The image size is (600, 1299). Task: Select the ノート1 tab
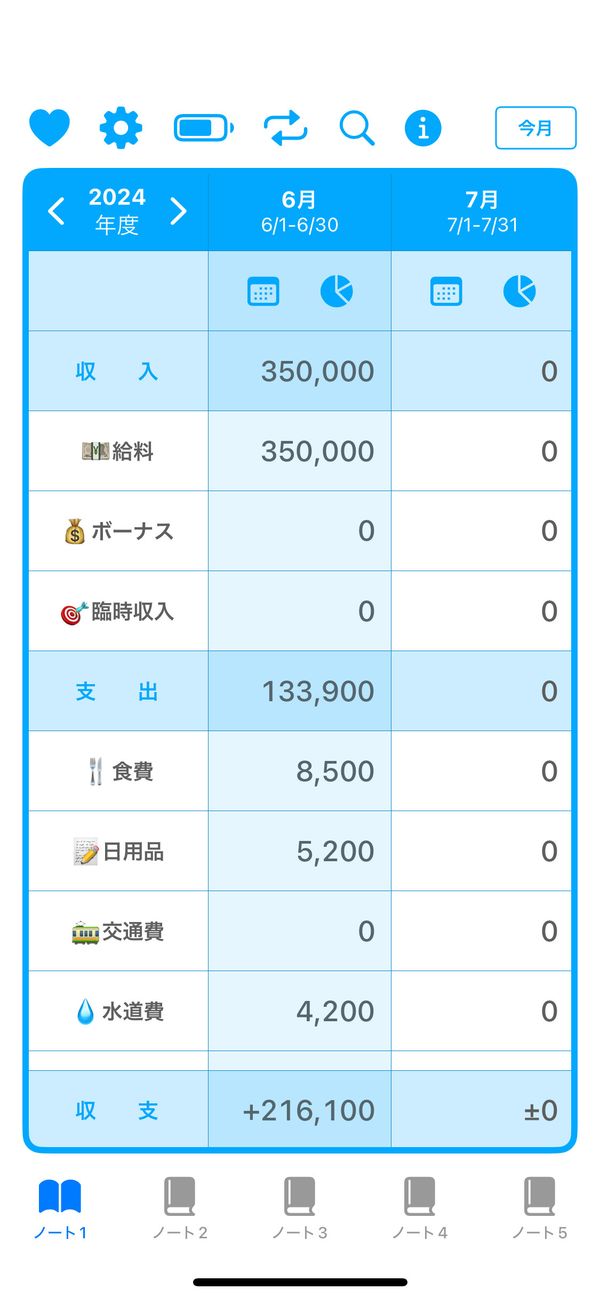click(x=60, y=1208)
